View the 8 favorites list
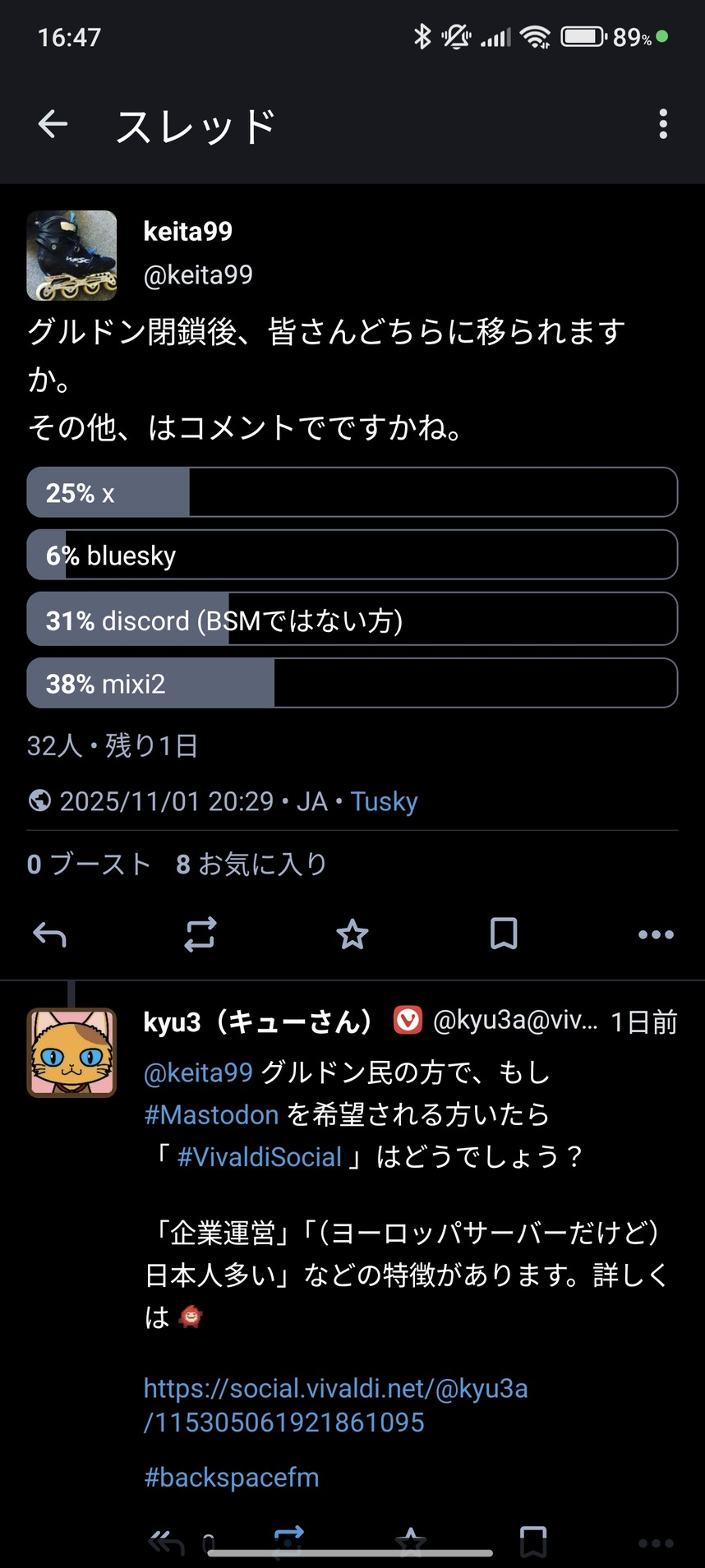Screen dimensions: 705x1568 click(x=251, y=864)
